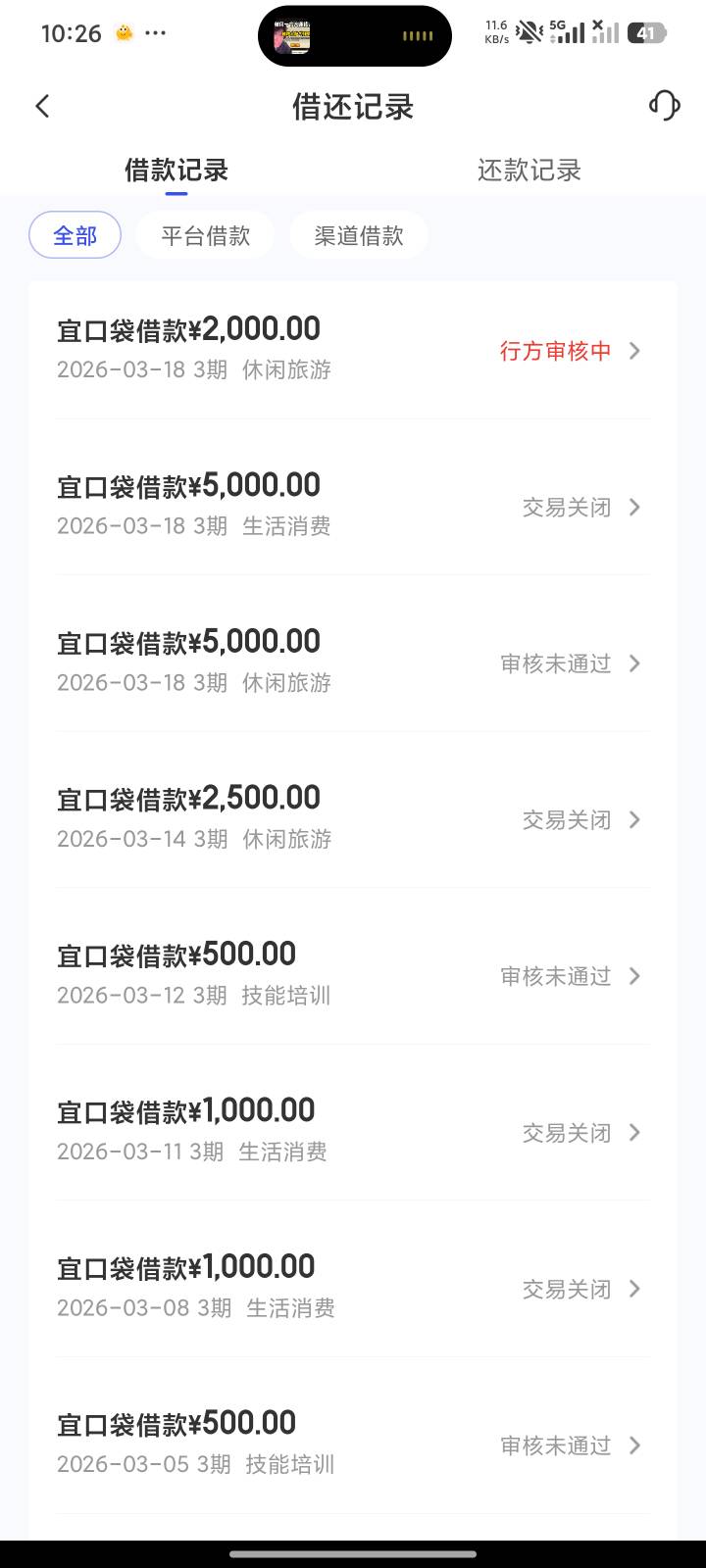Filter by 平台借款
Viewport: 706px width, 1568px height.
click(x=205, y=236)
